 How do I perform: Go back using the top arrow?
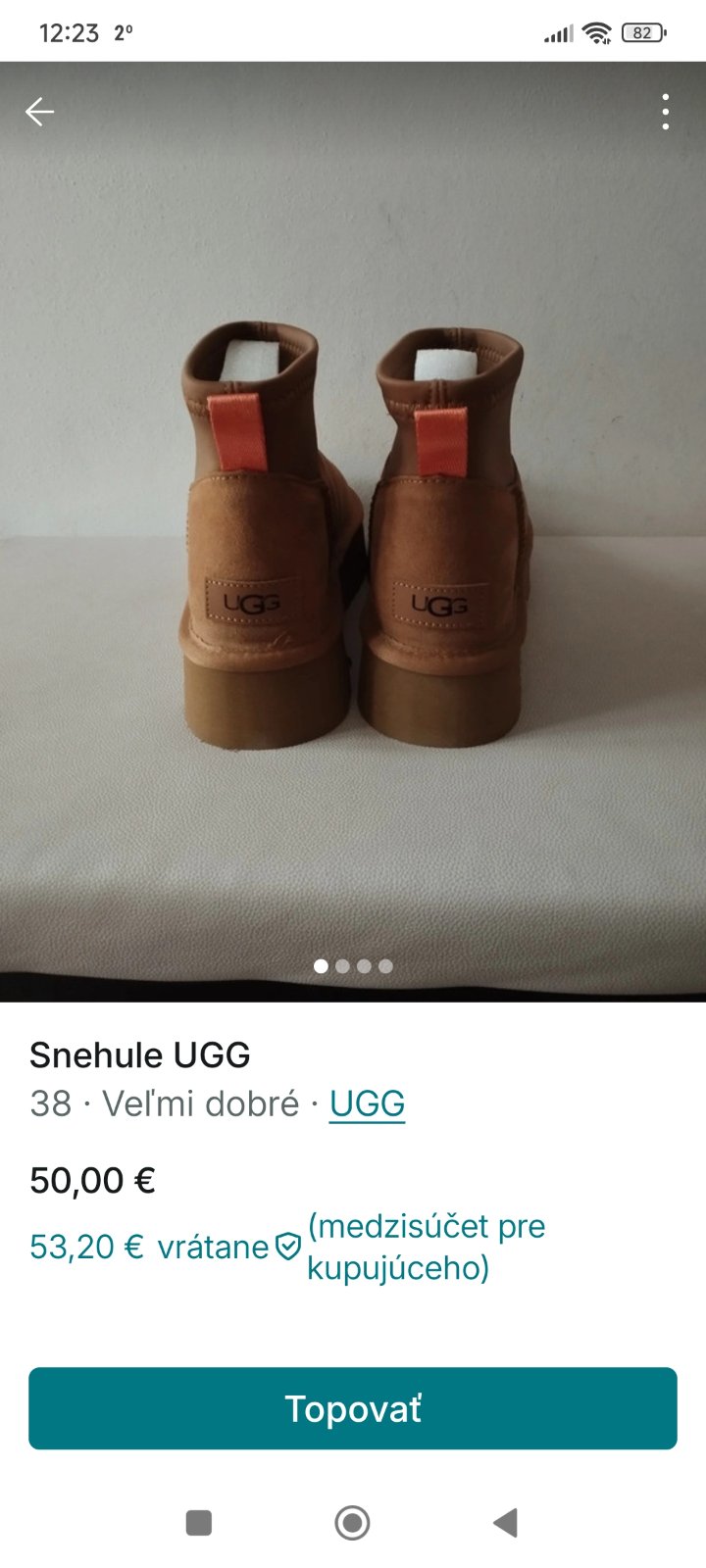39,112
